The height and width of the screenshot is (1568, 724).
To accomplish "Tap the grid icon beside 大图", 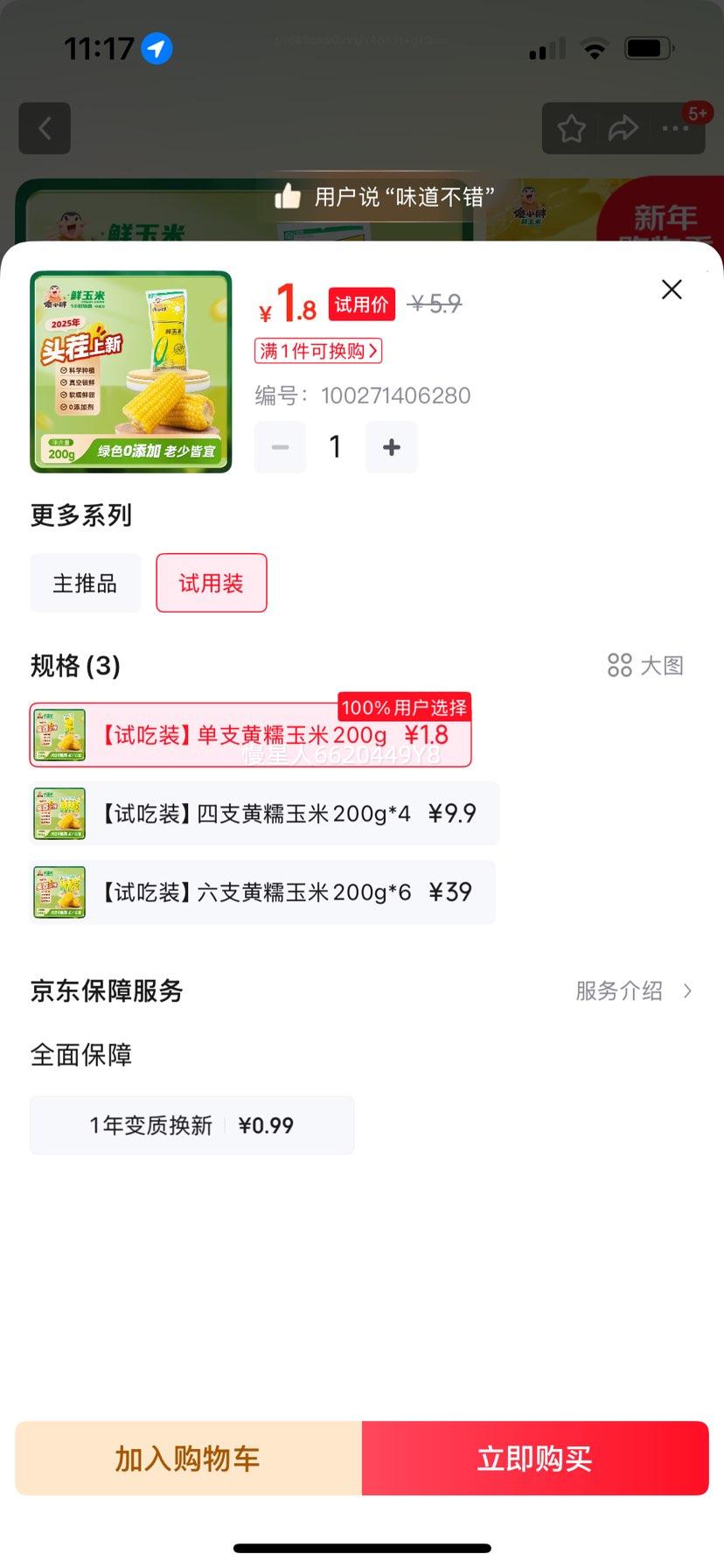I will click(x=620, y=666).
